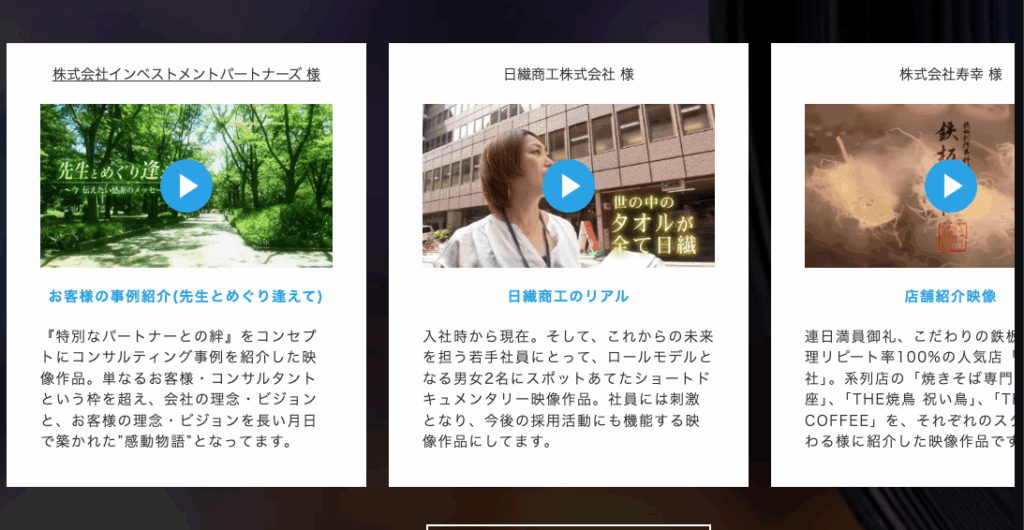Open 株式会社インベストメントパートナーズ company link
Viewport: 1024px width, 530px height.
(x=186, y=74)
